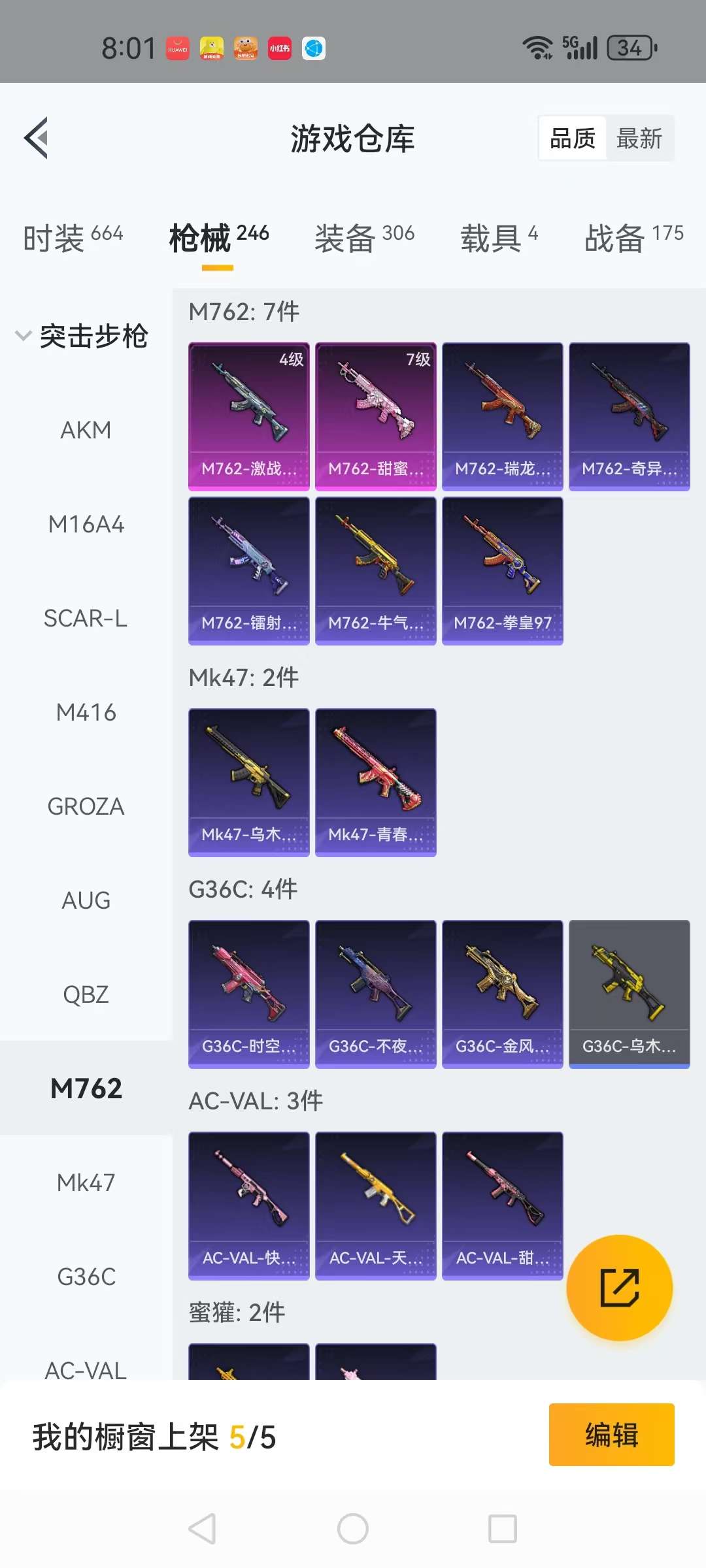Sort the warehouse by 最新
This screenshot has height=1568, width=706.
pyautogui.click(x=639, y=139)
